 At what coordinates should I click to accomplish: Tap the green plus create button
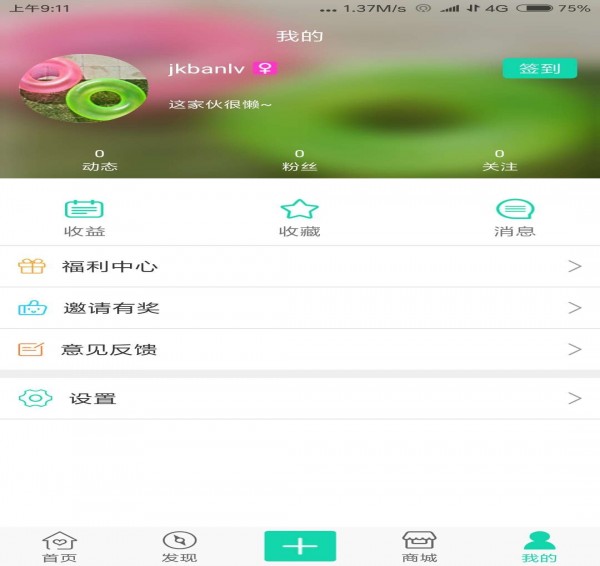tap(300, 546)
